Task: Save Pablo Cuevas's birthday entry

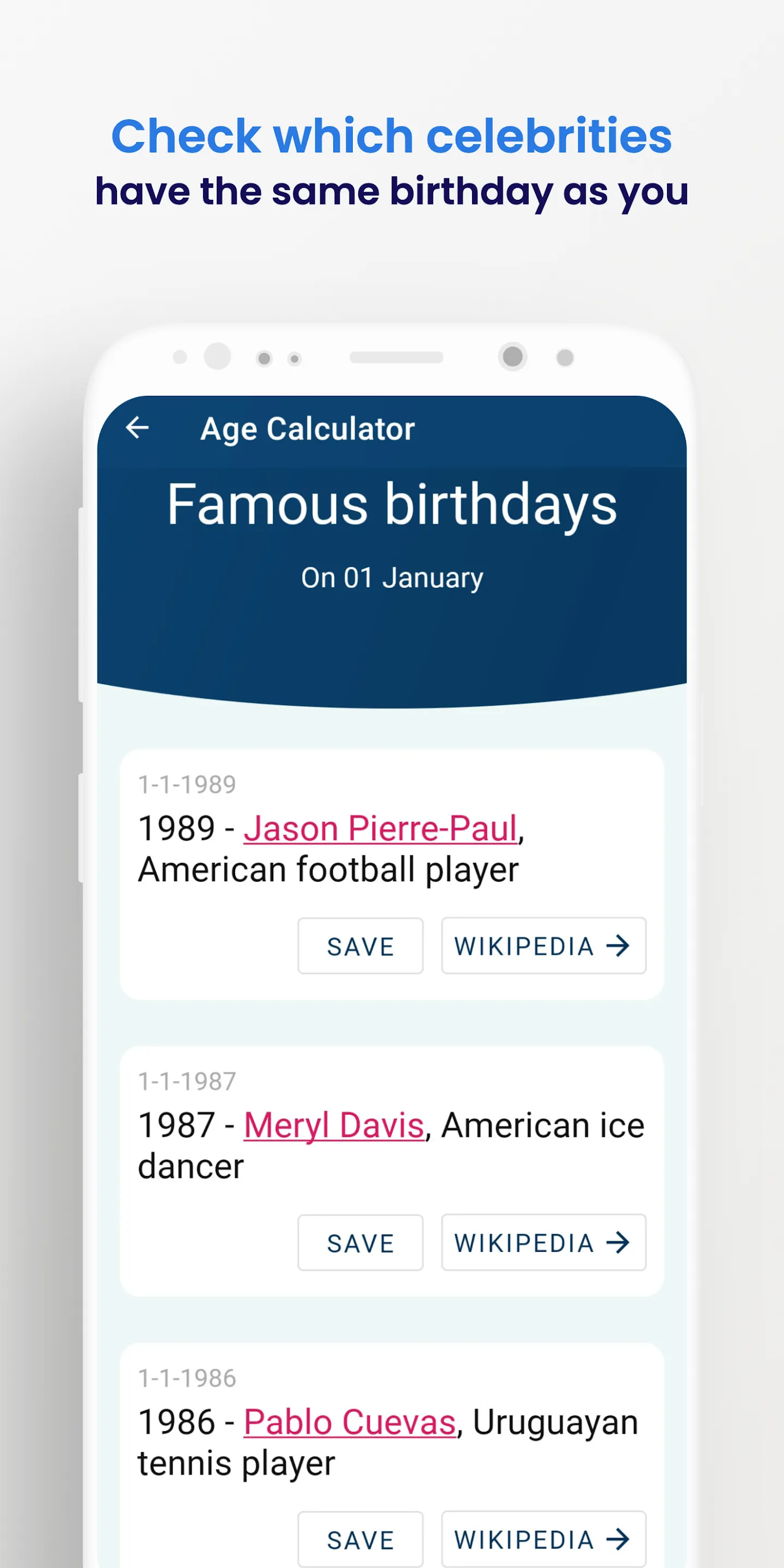Action: click(360, 1539)
